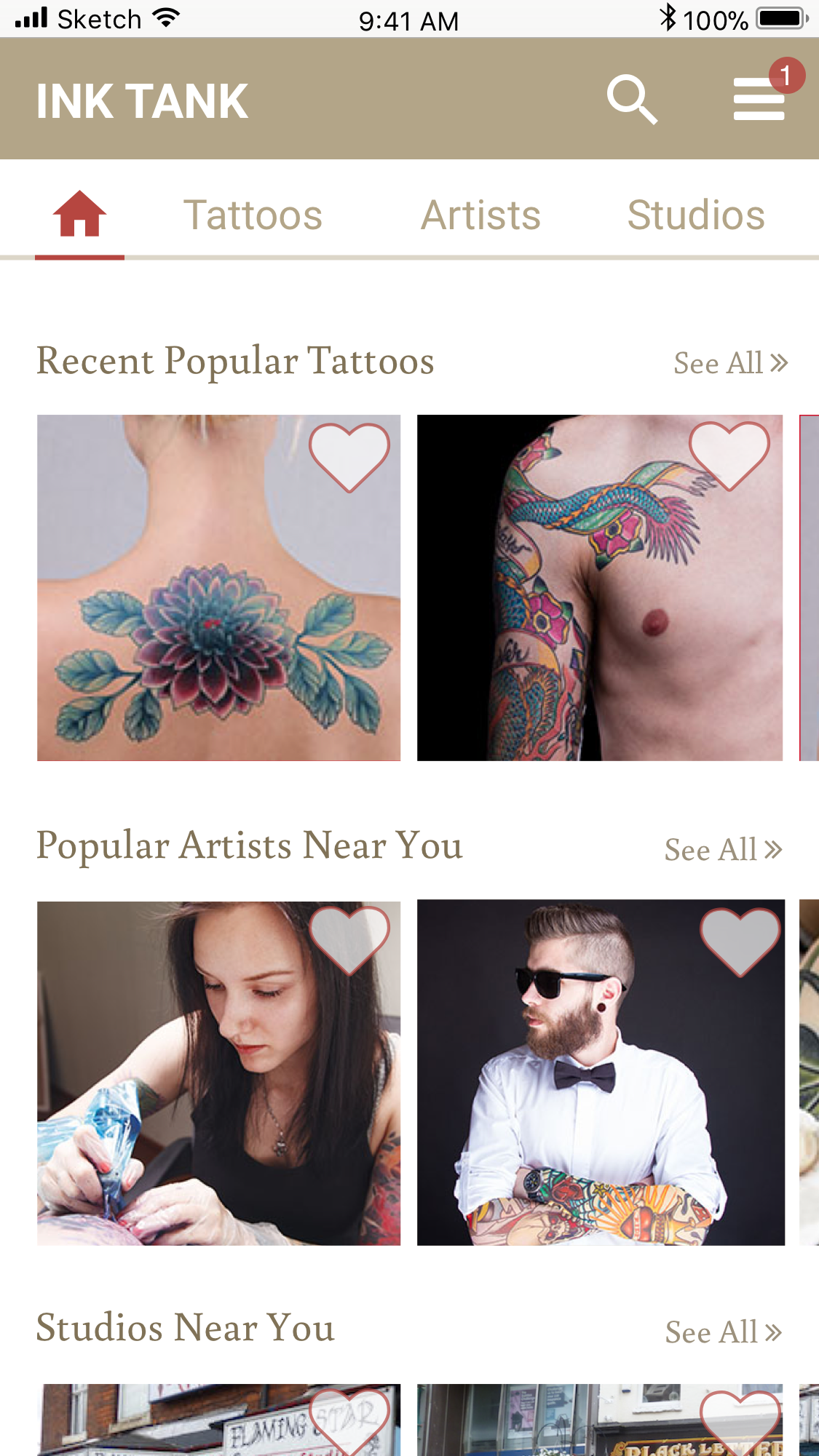Switch to the Studios tab
The image size is (819, 1456).
(696, 215)
